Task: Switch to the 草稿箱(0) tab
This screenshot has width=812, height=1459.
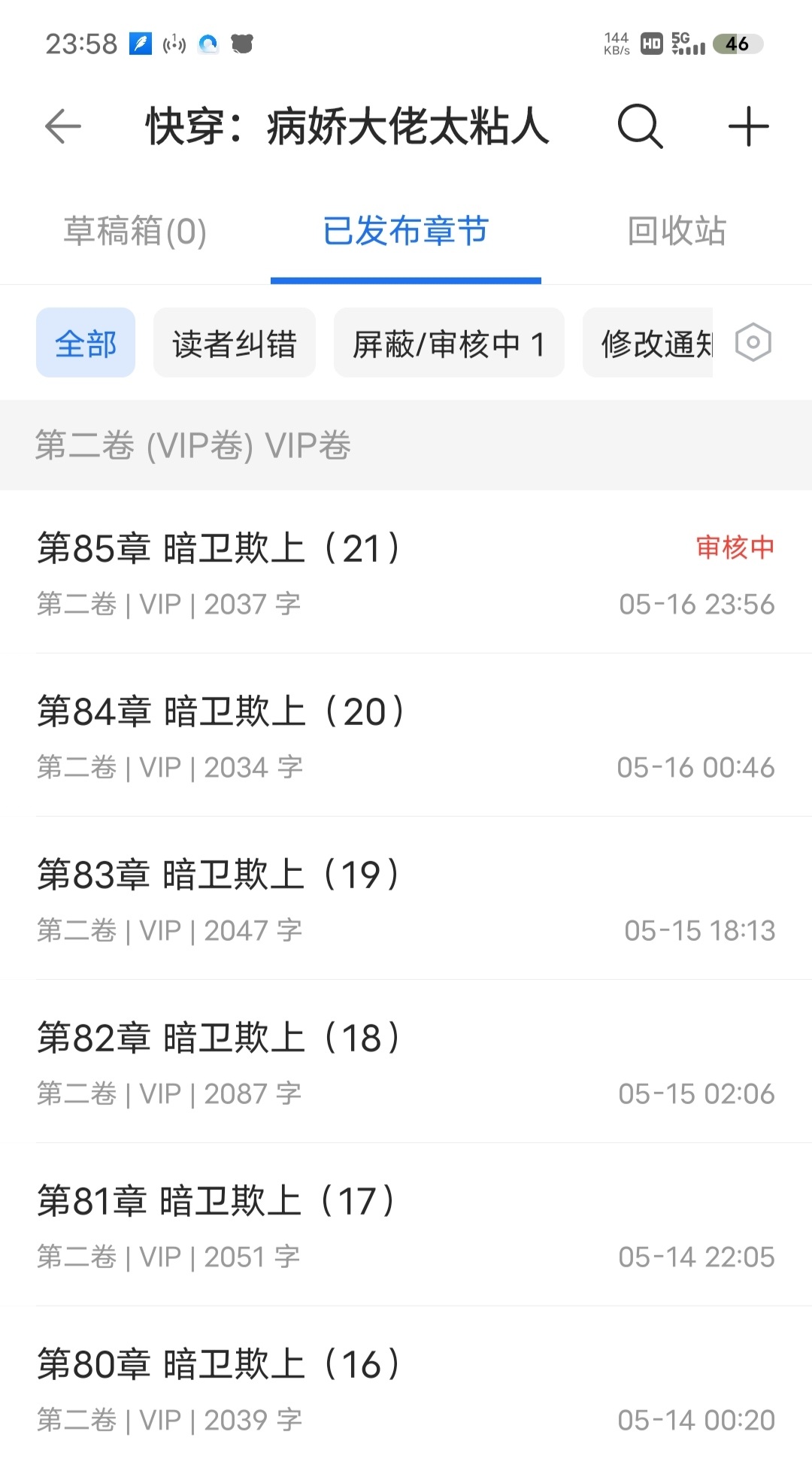Action: click(x=135, y=231)
